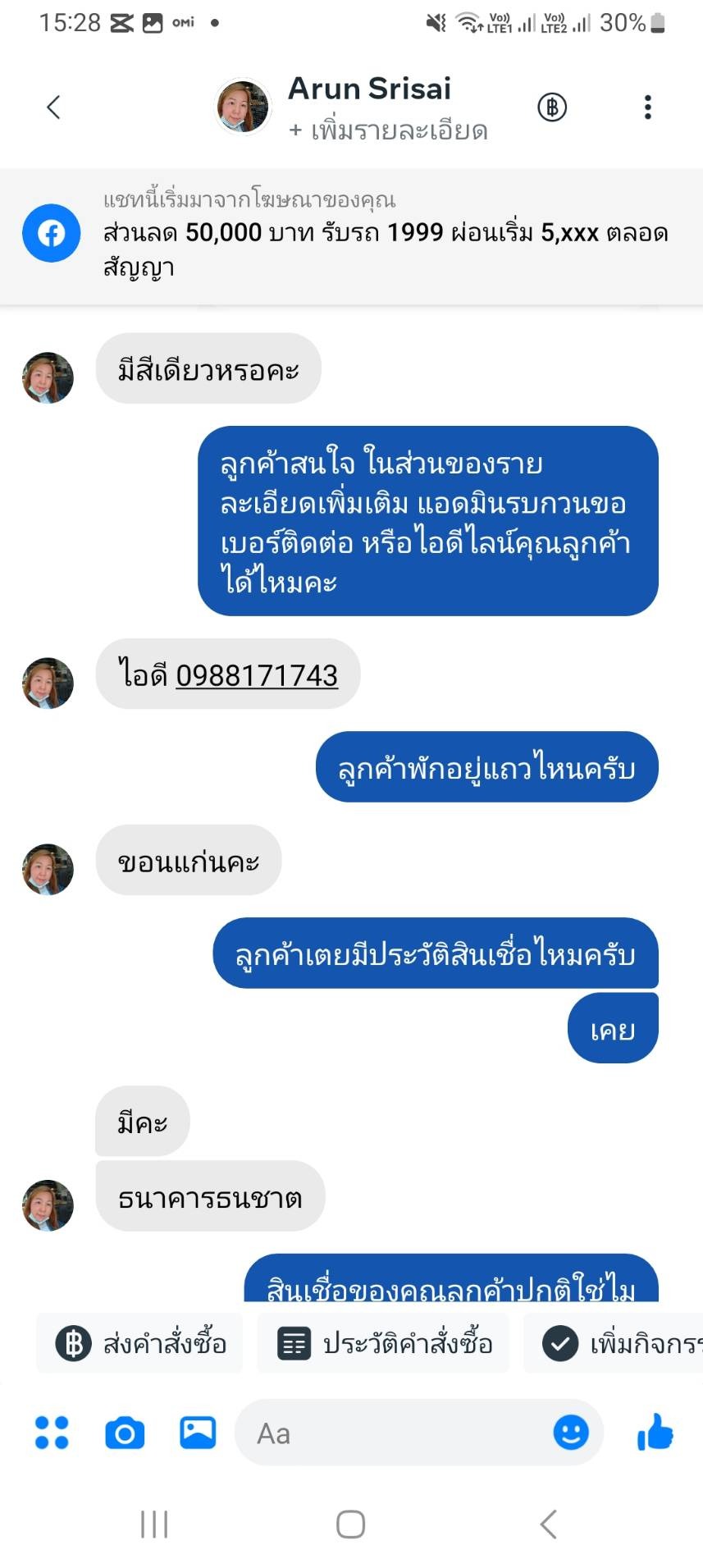The width and height of the screenshot is (703, 1568).
Task: Launch the camera from the chat bar
Action: click(125, 1433)
